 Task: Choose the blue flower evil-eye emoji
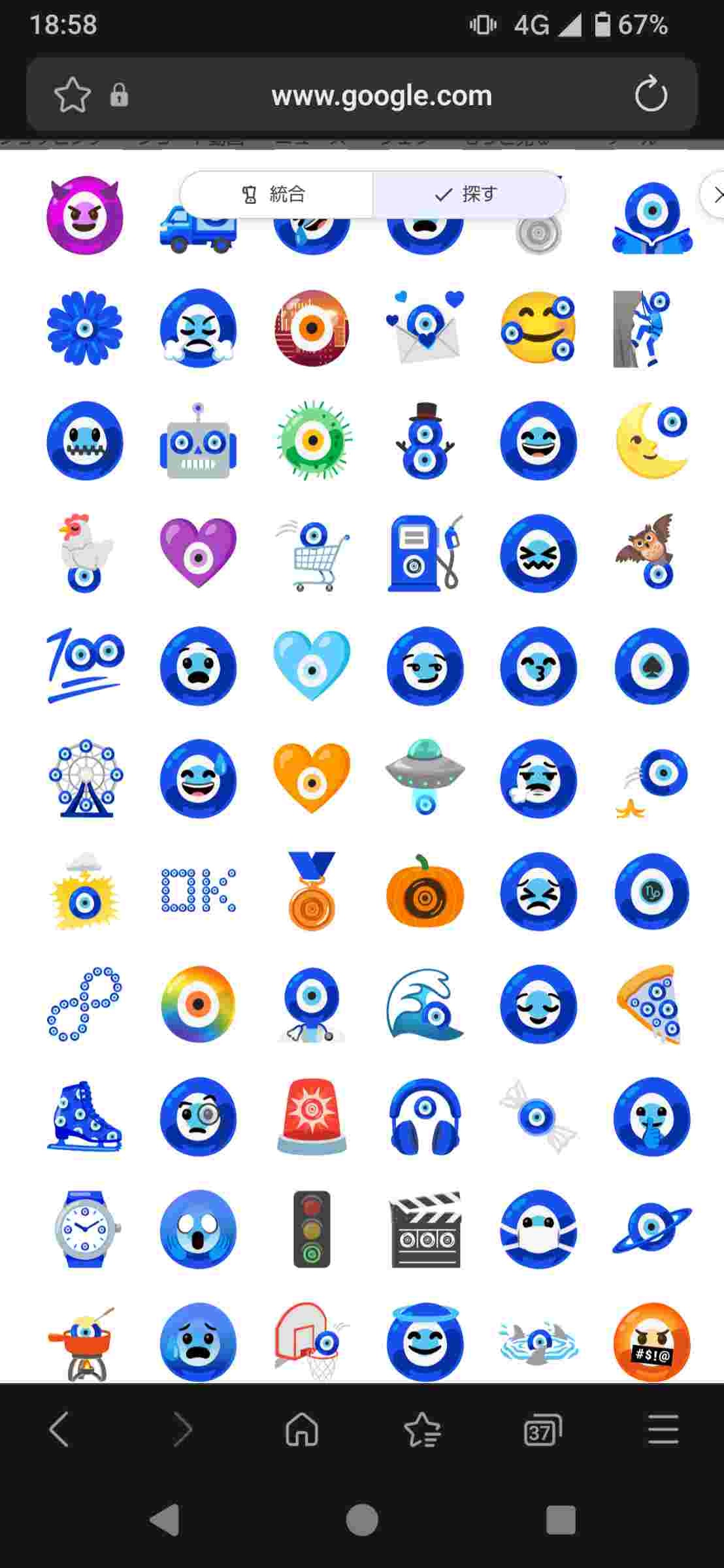[85, 329]
